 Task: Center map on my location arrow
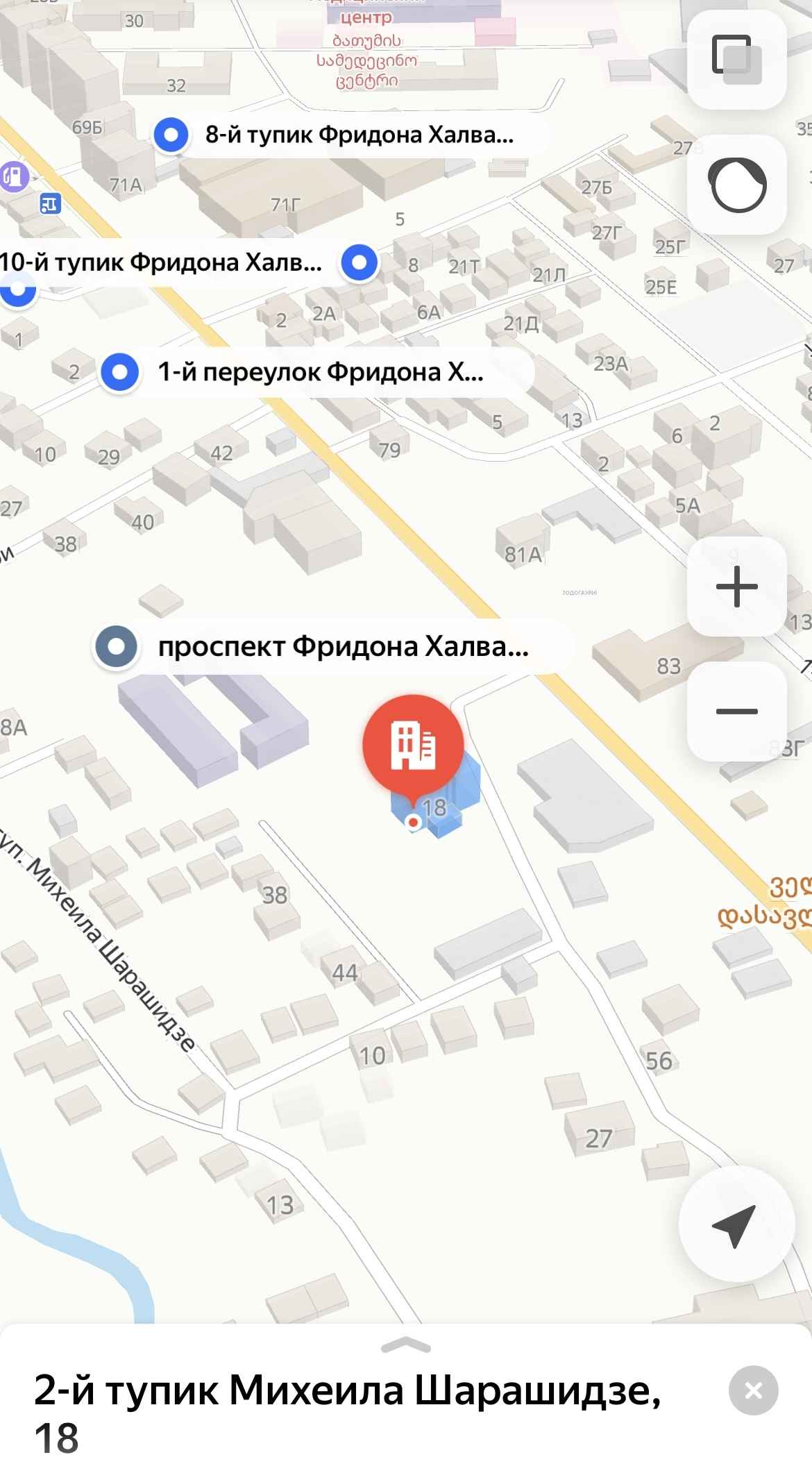(736, 1225)
